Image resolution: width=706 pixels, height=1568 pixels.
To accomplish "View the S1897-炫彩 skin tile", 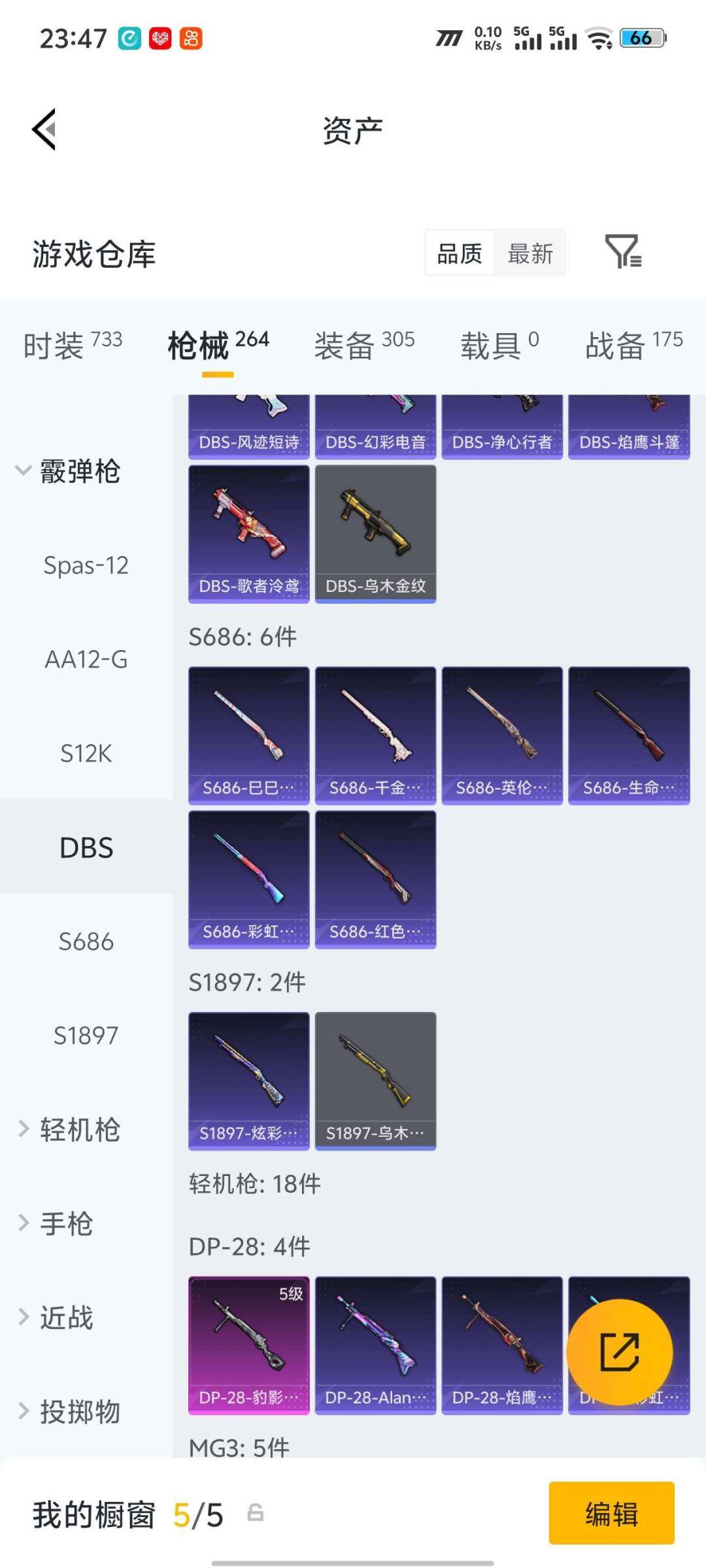I will [x=248, y=1081].
